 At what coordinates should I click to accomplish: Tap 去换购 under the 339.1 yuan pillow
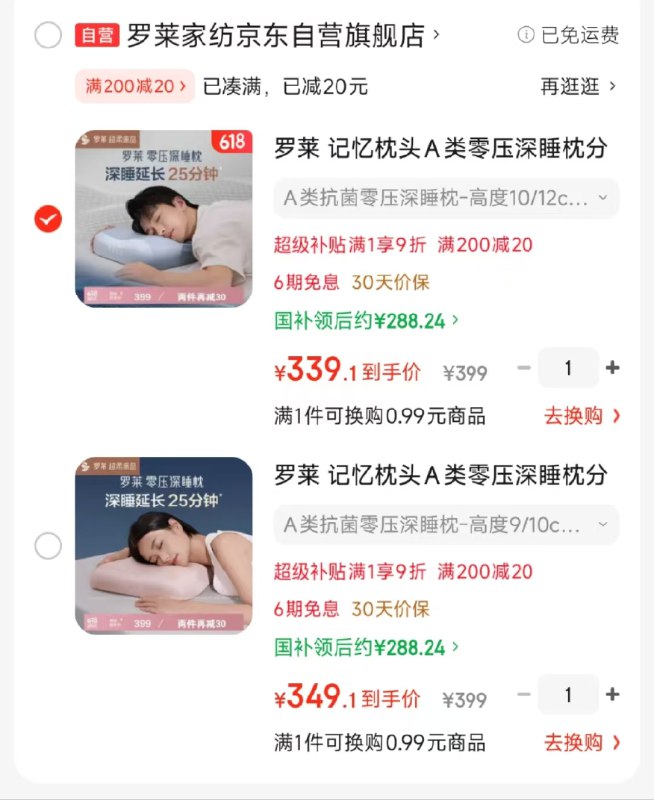click(x=582, y=415)
